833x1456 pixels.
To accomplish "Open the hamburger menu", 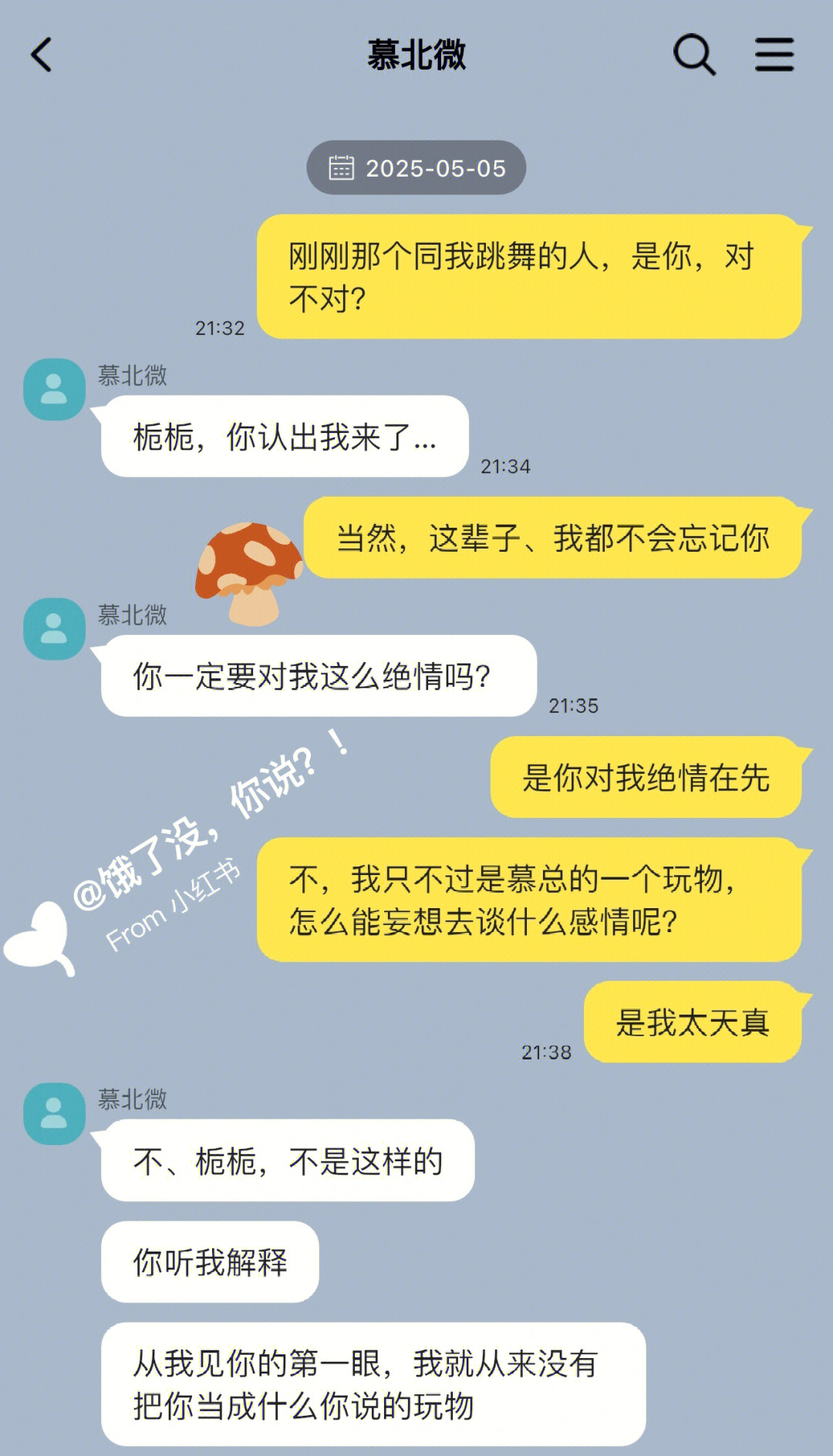I will tap(774, 55).
